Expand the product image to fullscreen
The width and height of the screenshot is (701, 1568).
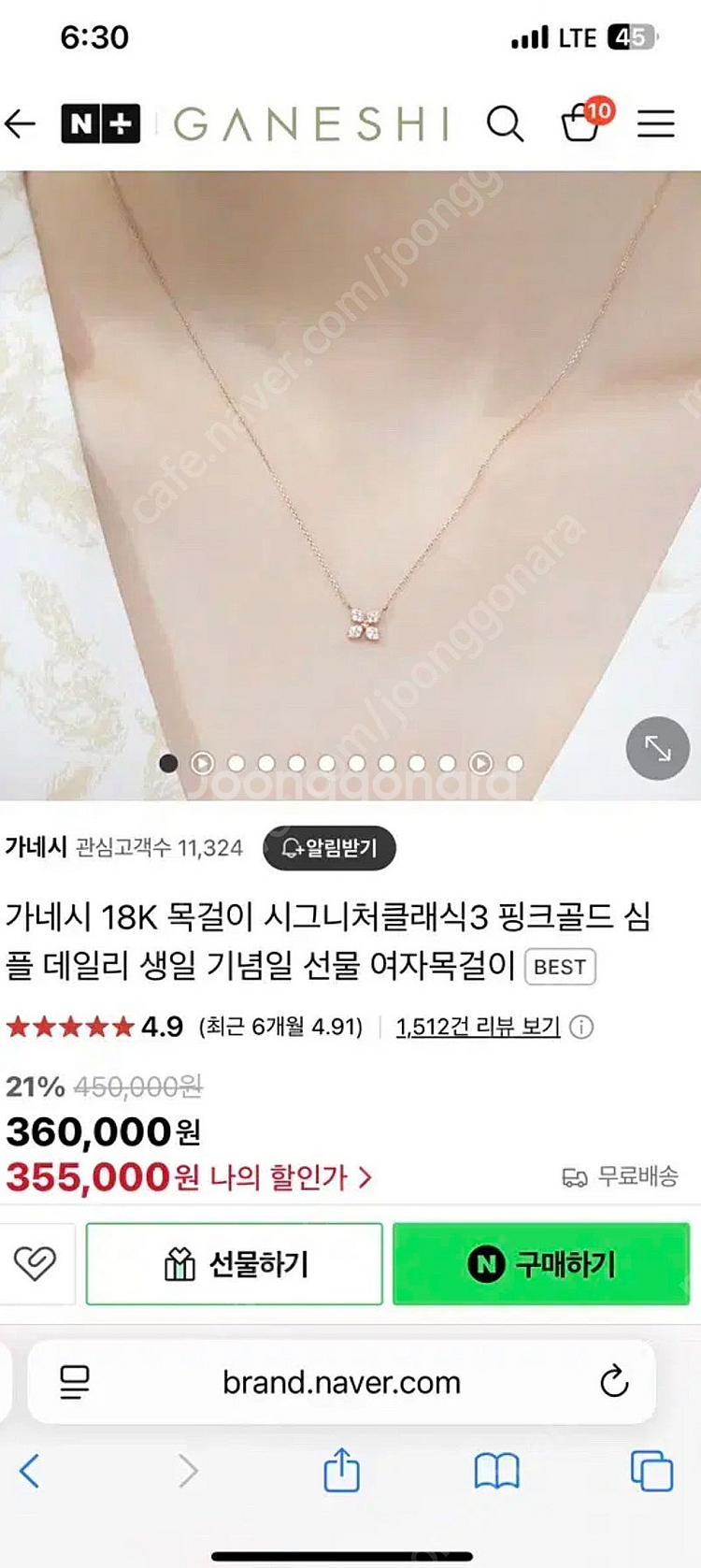tap(657, 748)
